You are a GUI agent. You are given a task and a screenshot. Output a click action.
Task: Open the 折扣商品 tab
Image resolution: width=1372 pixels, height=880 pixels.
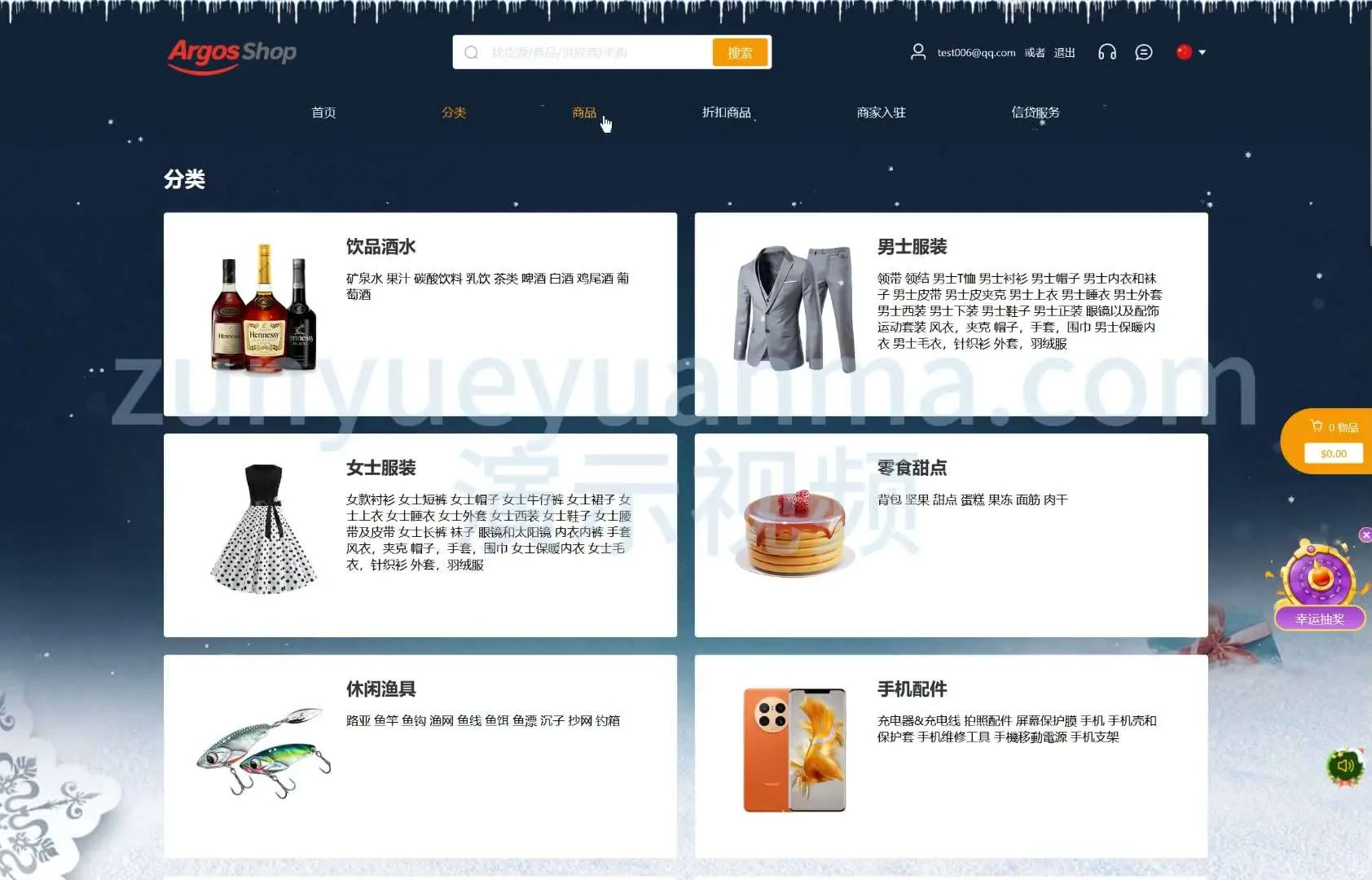click(x=726, y=112)
